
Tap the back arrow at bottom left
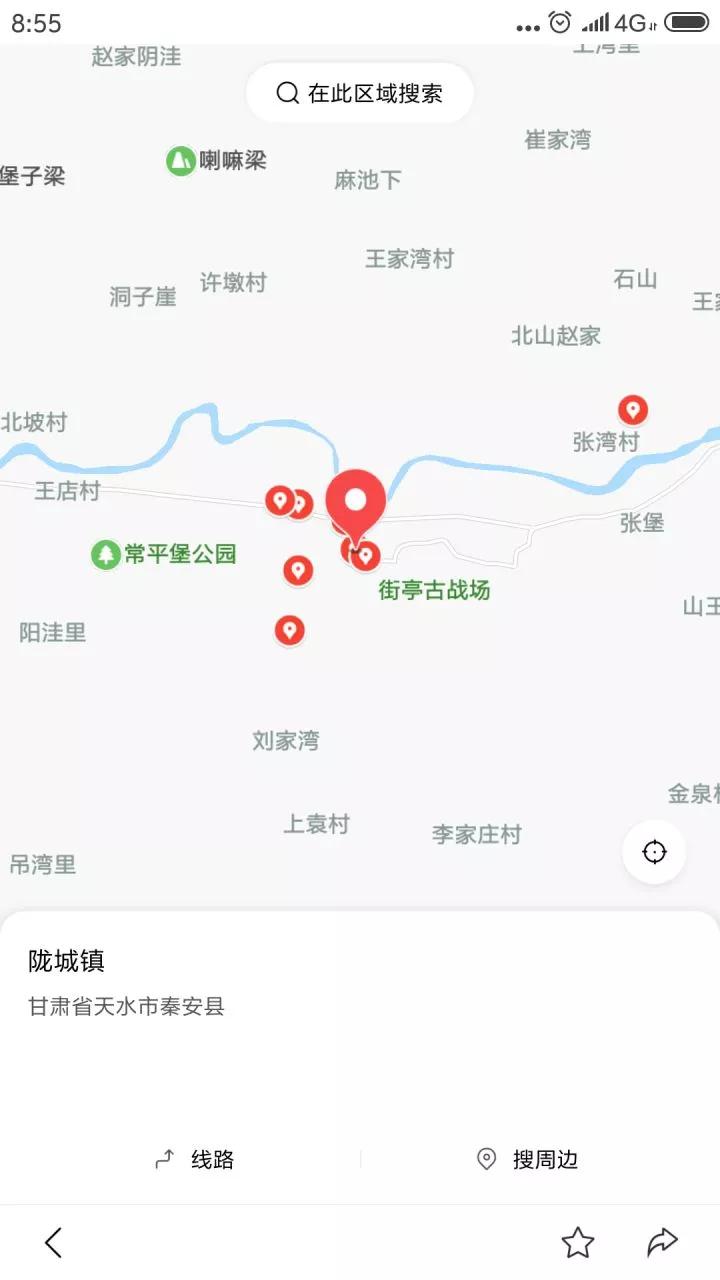[x=52, y=1243]
